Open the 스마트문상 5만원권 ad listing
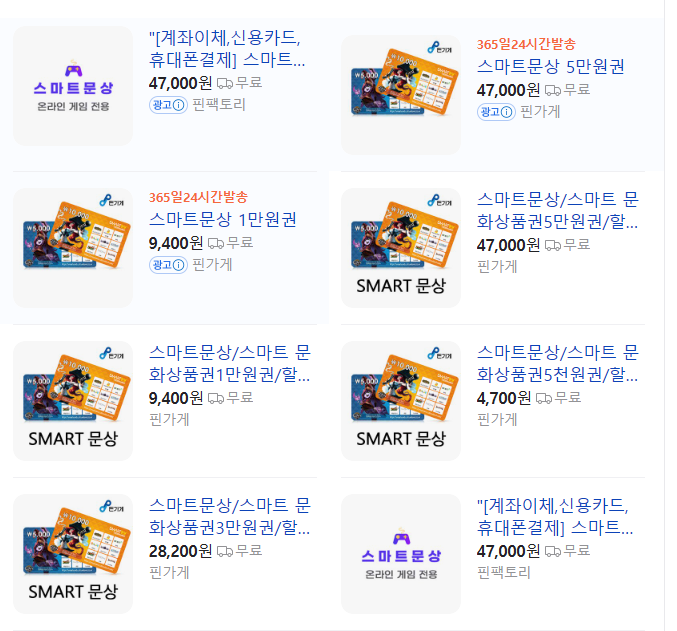 click(551, 67)
